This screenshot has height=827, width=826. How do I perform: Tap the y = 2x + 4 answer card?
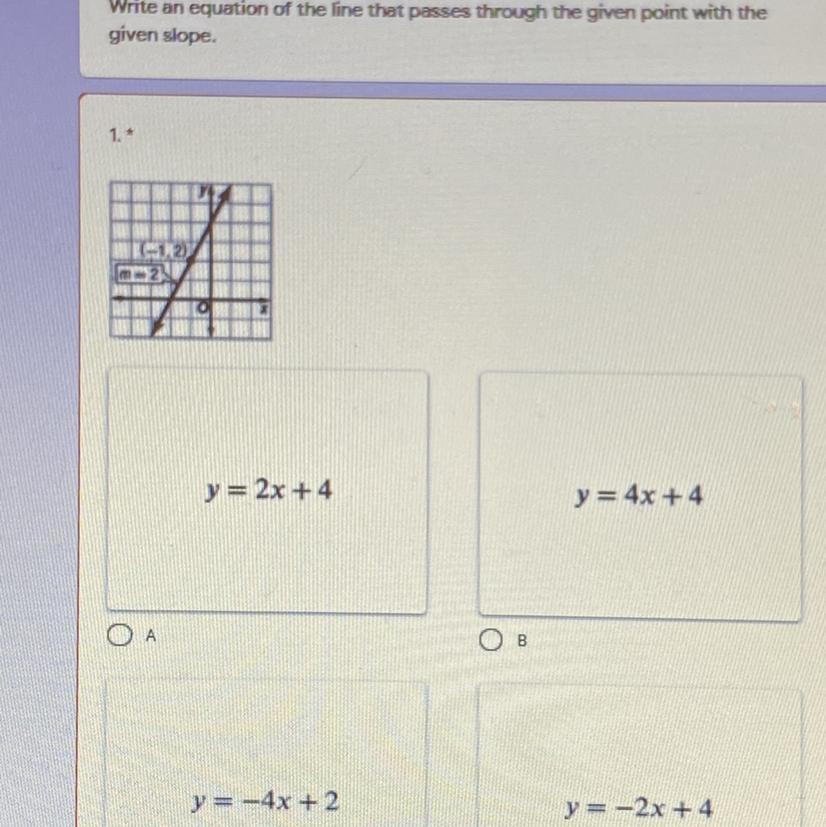(267, 492)
